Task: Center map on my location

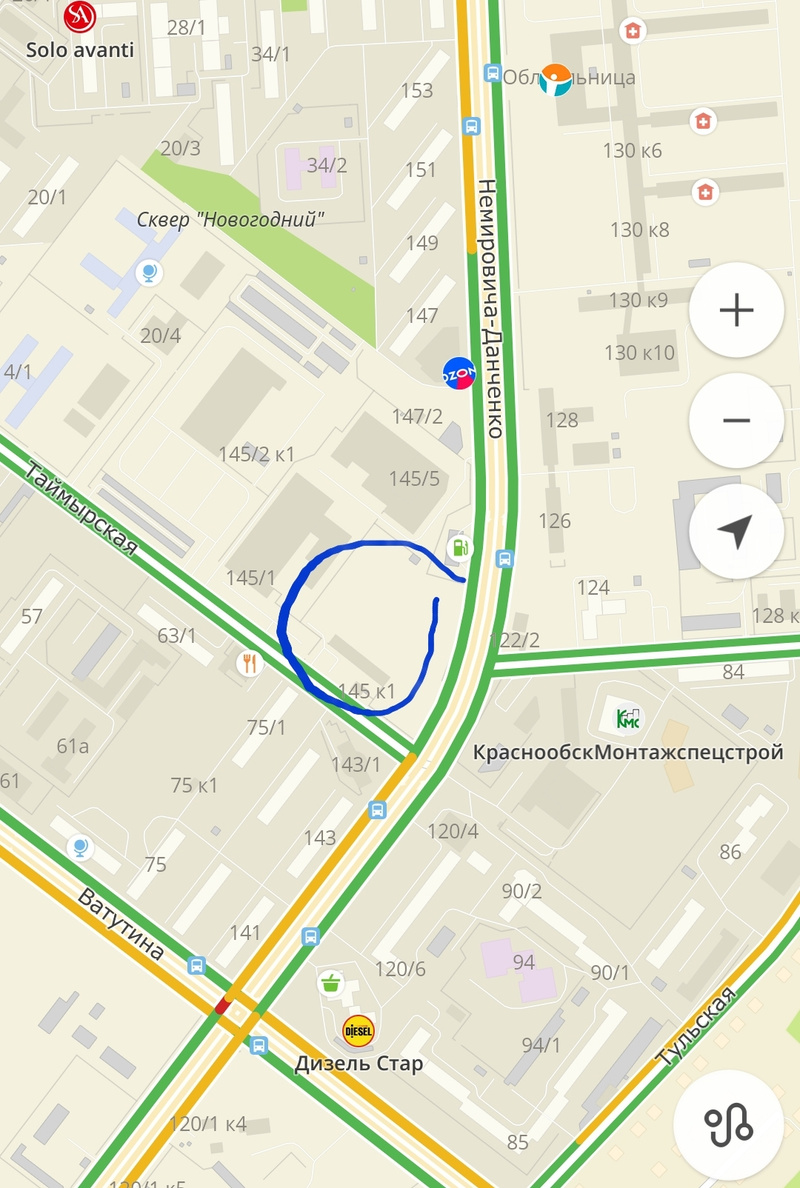Action: click(736, 532)
